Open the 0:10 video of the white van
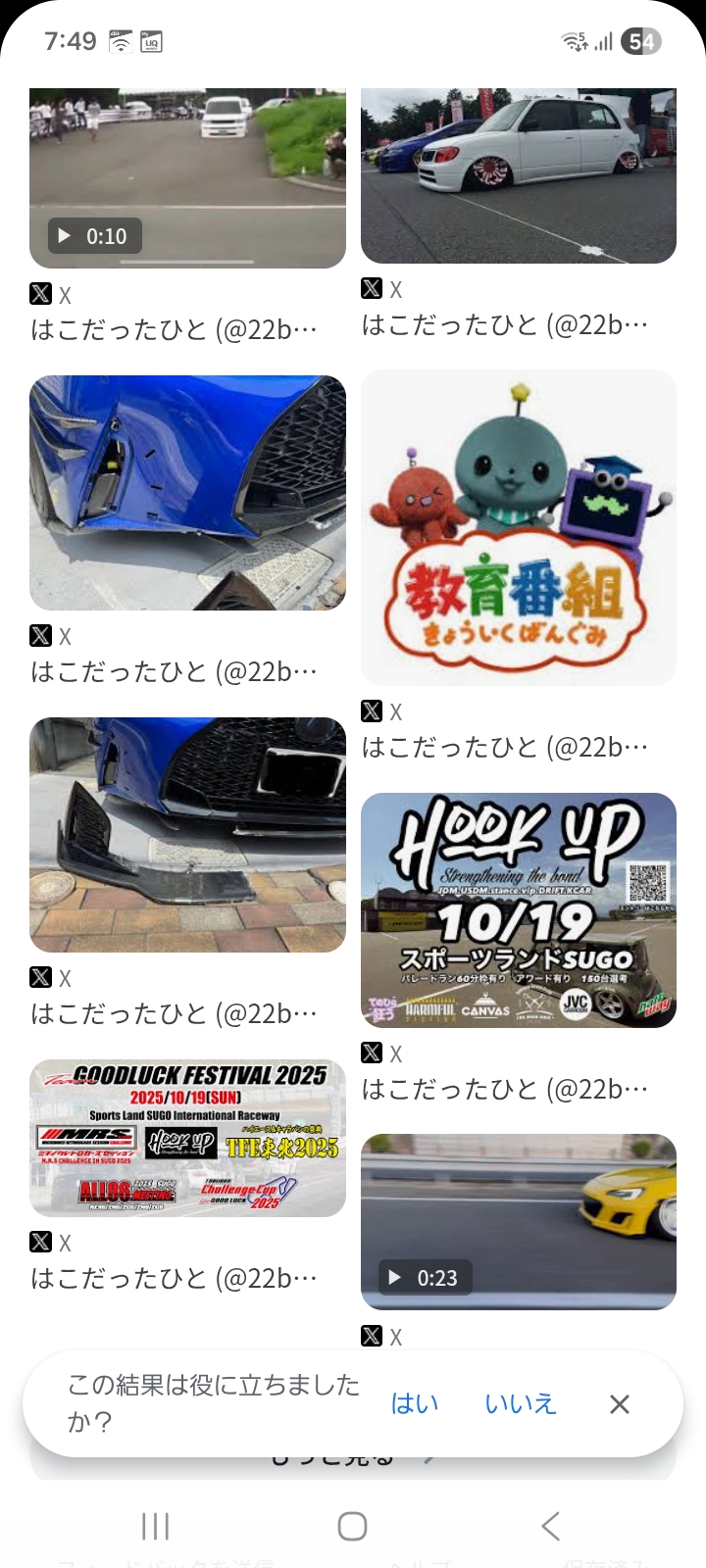 tap(187, 176)
